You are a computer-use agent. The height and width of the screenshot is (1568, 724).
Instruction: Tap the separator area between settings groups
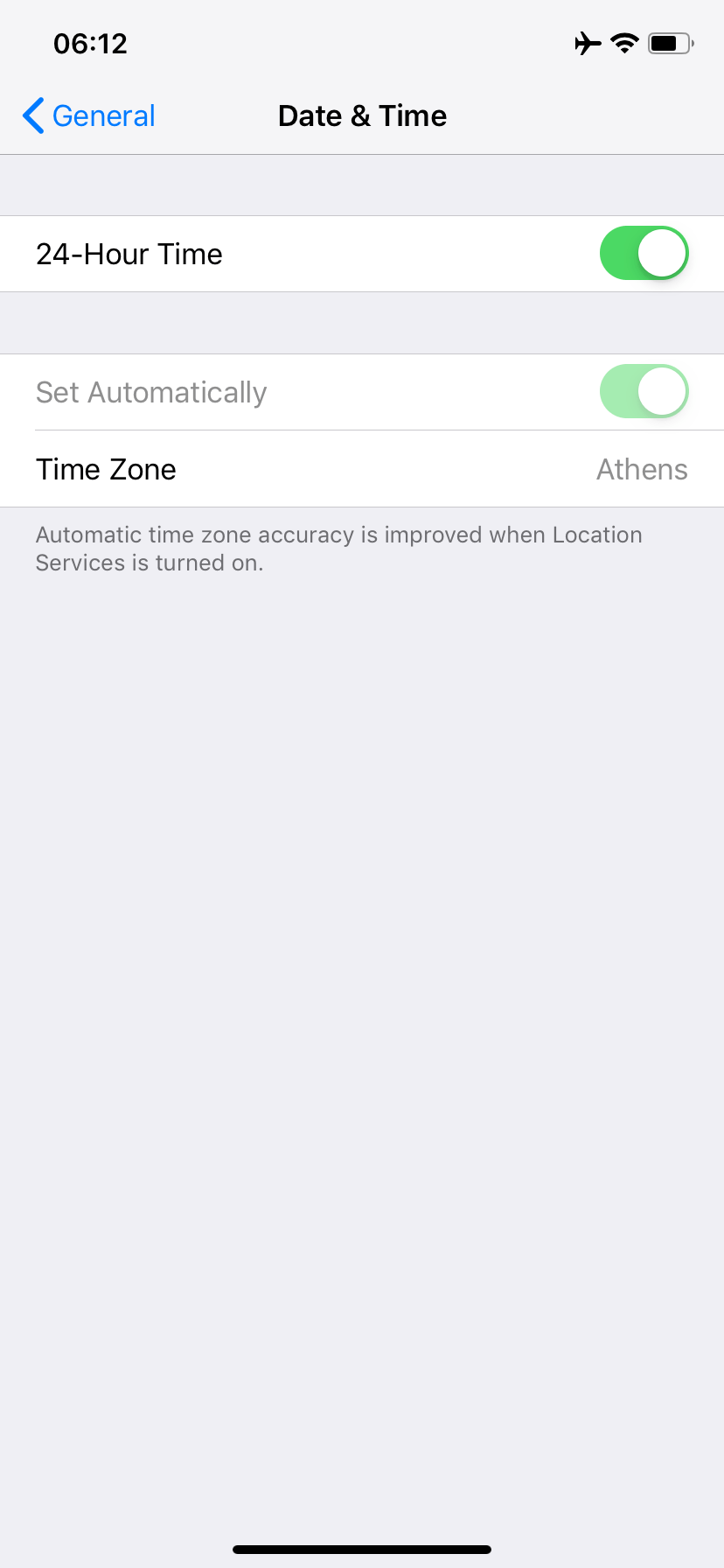tap(362, 322)
